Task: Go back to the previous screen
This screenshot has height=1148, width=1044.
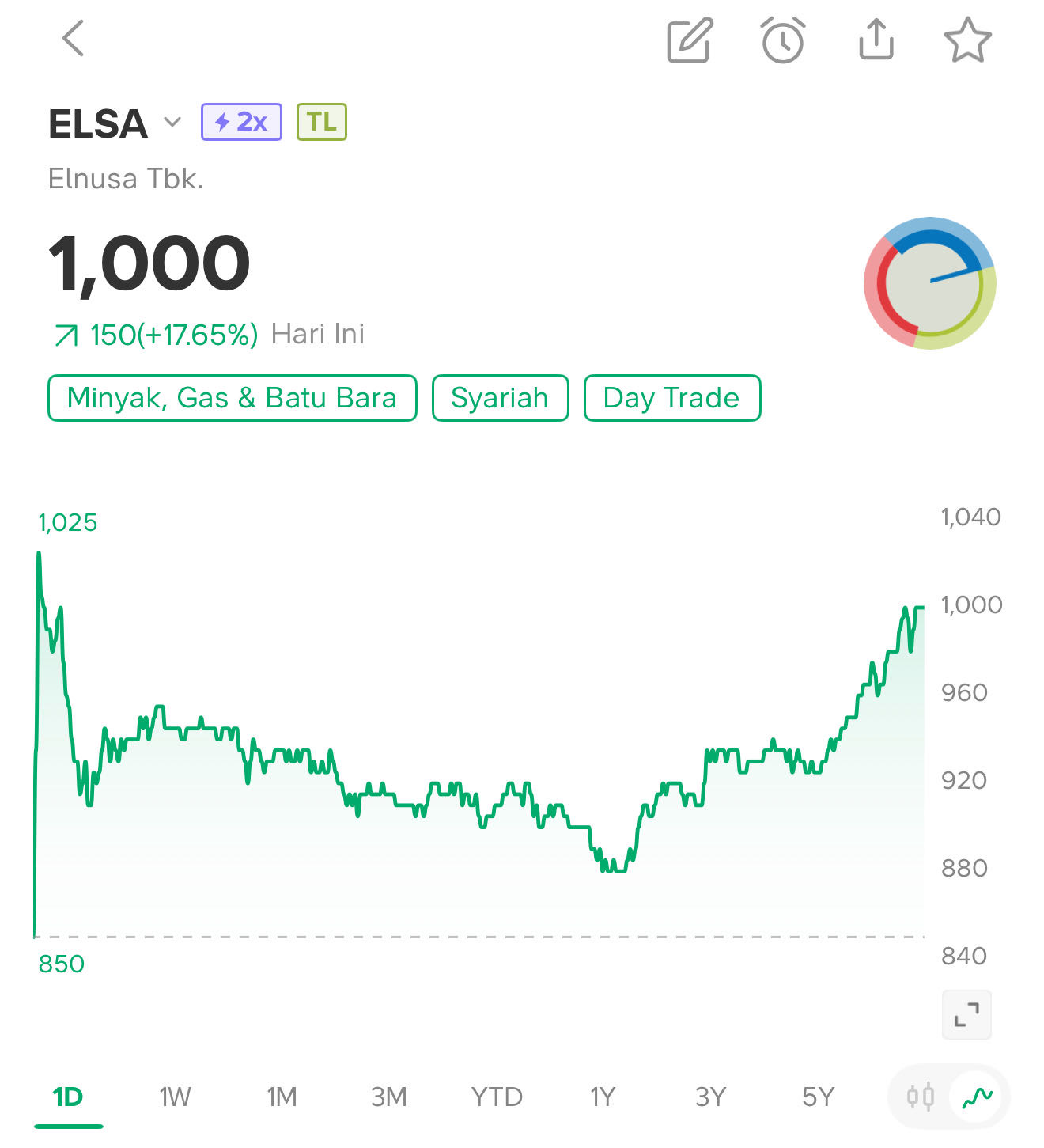Action: pos(73,39)
